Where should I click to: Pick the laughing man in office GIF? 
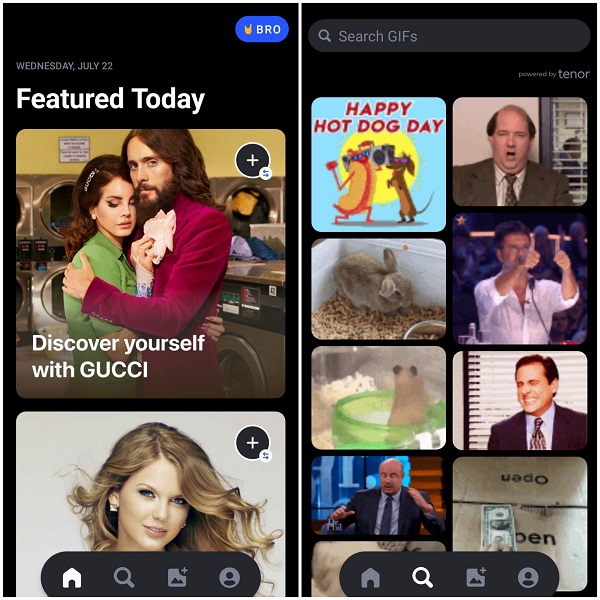[x=519, y=400]
